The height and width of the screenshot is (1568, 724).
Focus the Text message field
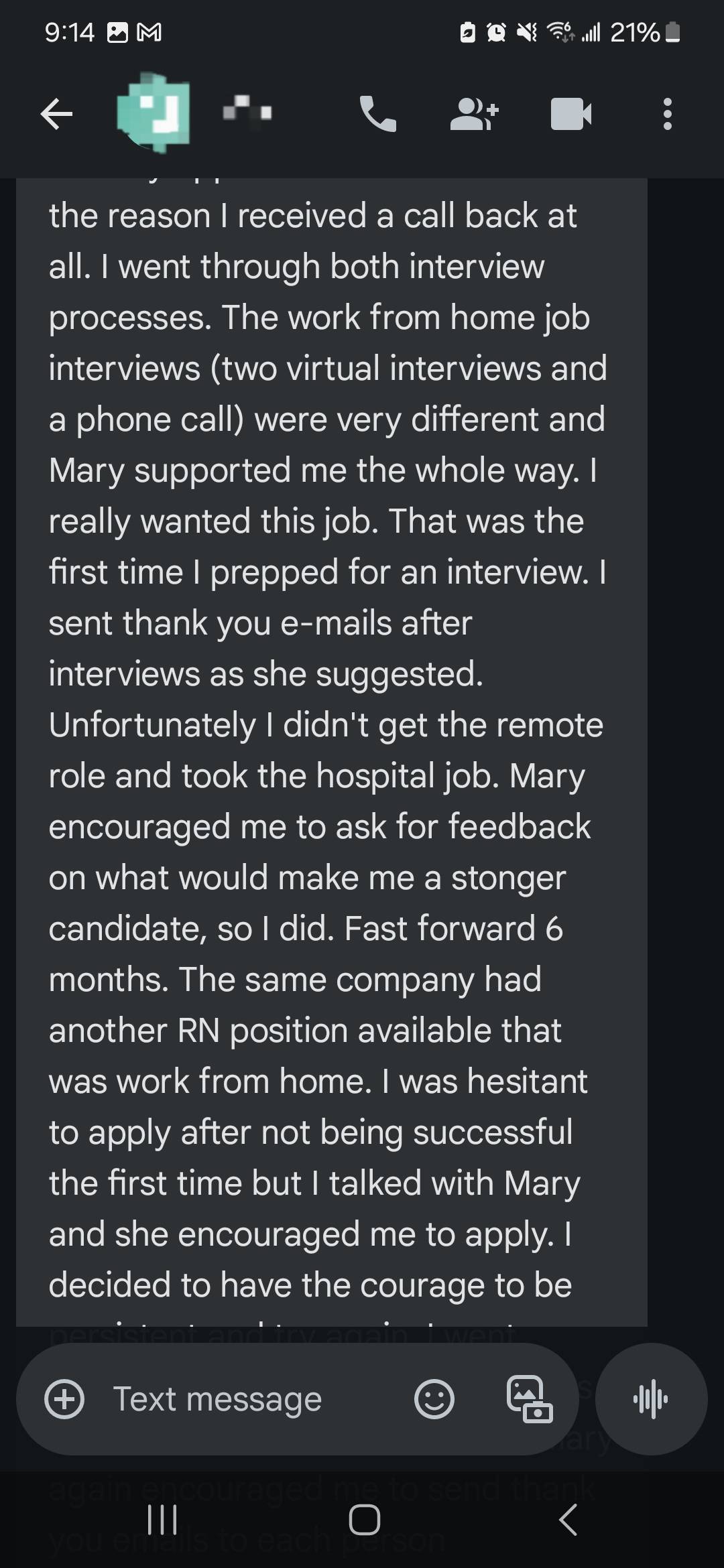241,1399
